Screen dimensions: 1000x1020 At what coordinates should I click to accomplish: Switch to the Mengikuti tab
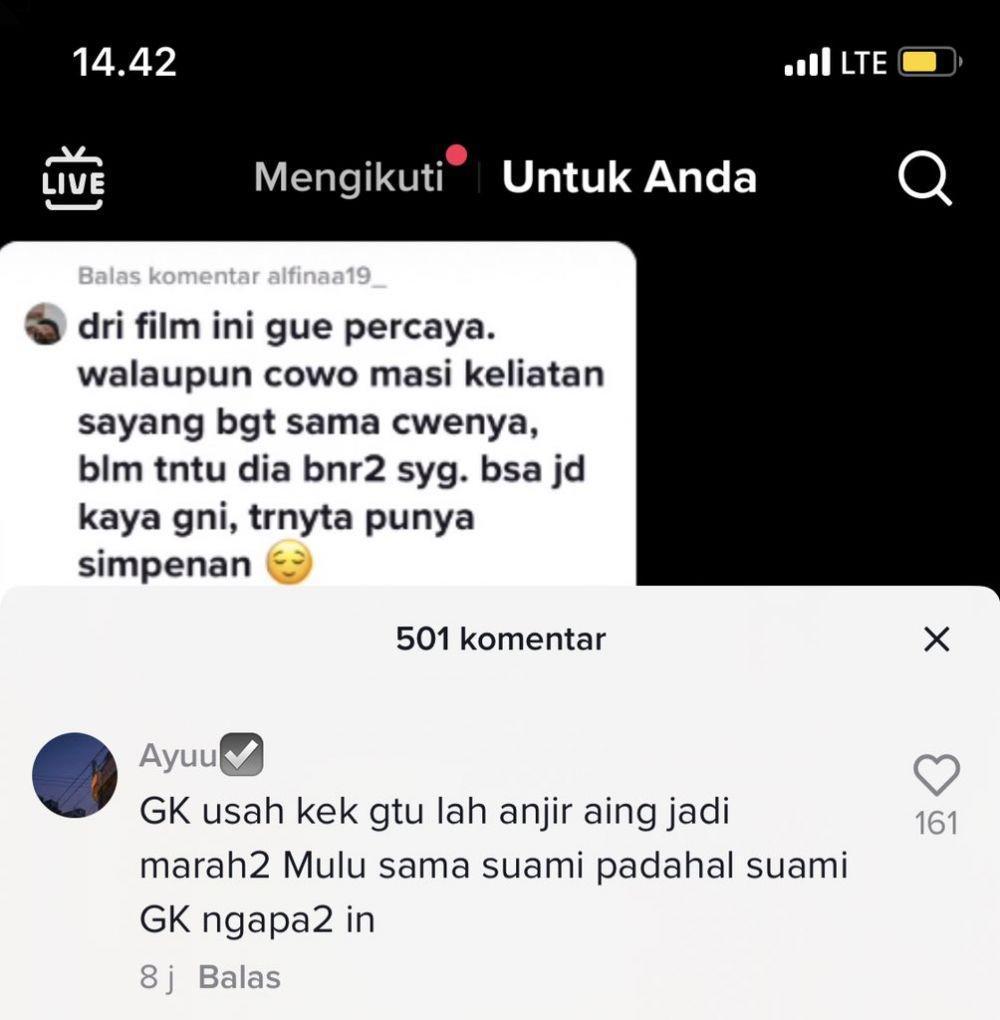click(349, 178)
